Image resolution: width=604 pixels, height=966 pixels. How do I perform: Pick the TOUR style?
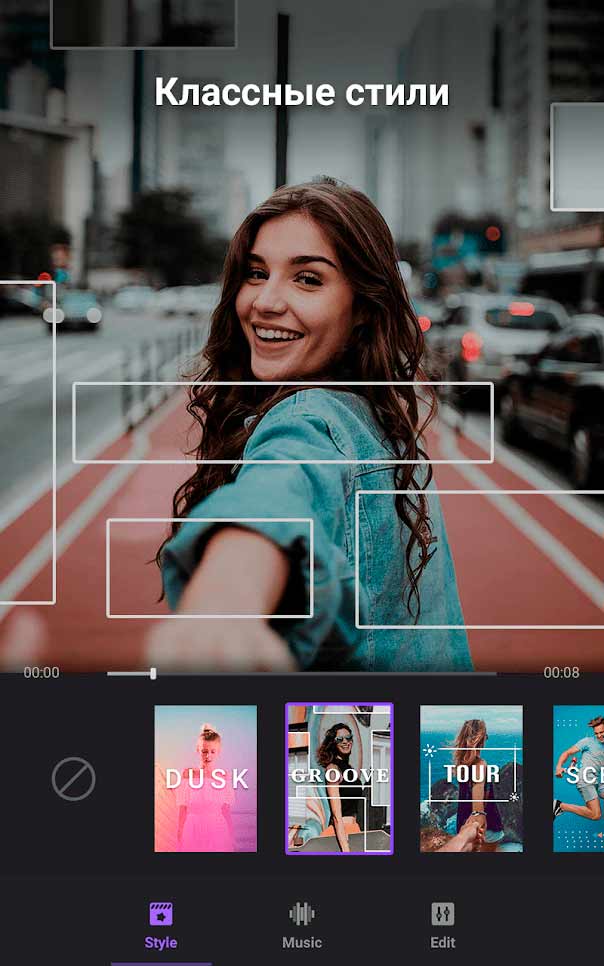[471, 778]
